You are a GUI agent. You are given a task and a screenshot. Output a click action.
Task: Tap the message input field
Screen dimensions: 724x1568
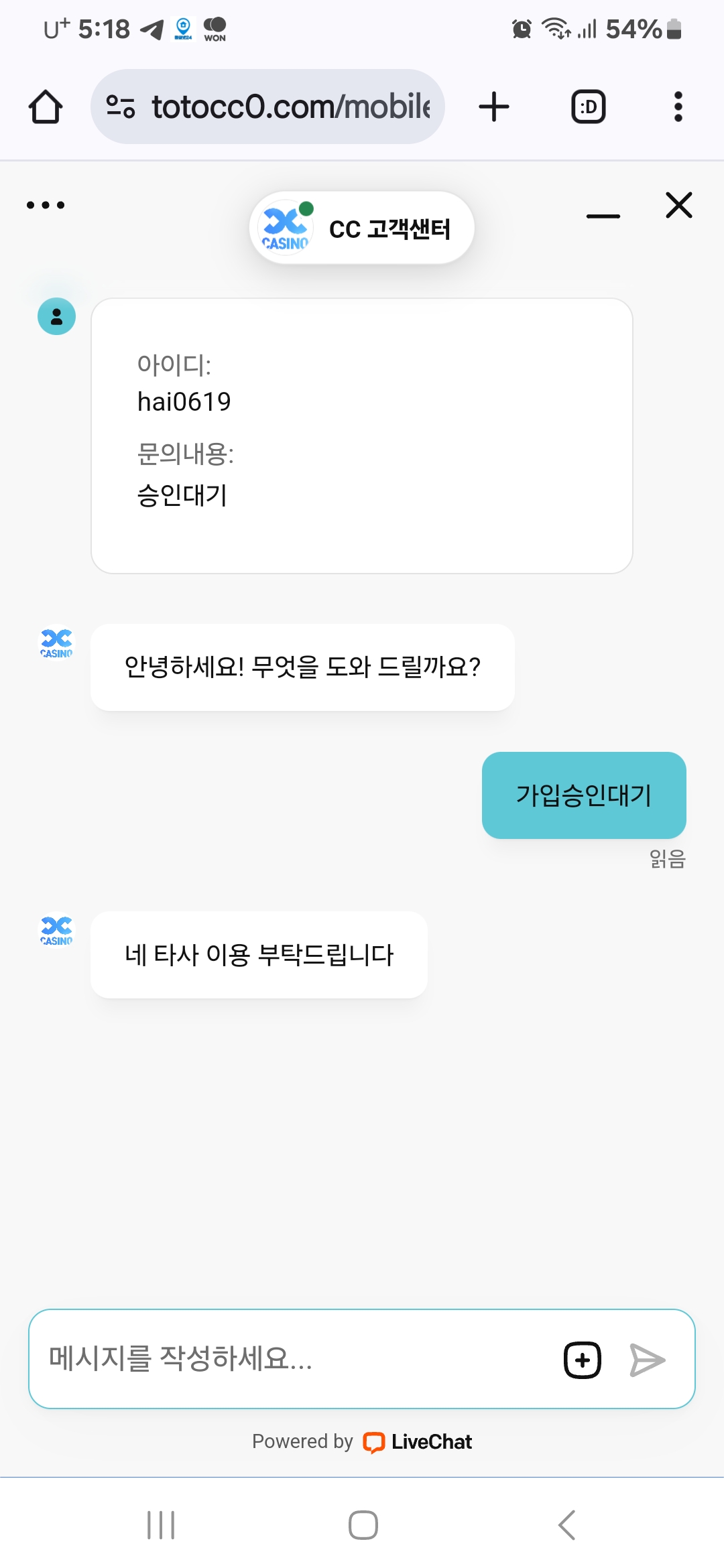(295, 1359)
